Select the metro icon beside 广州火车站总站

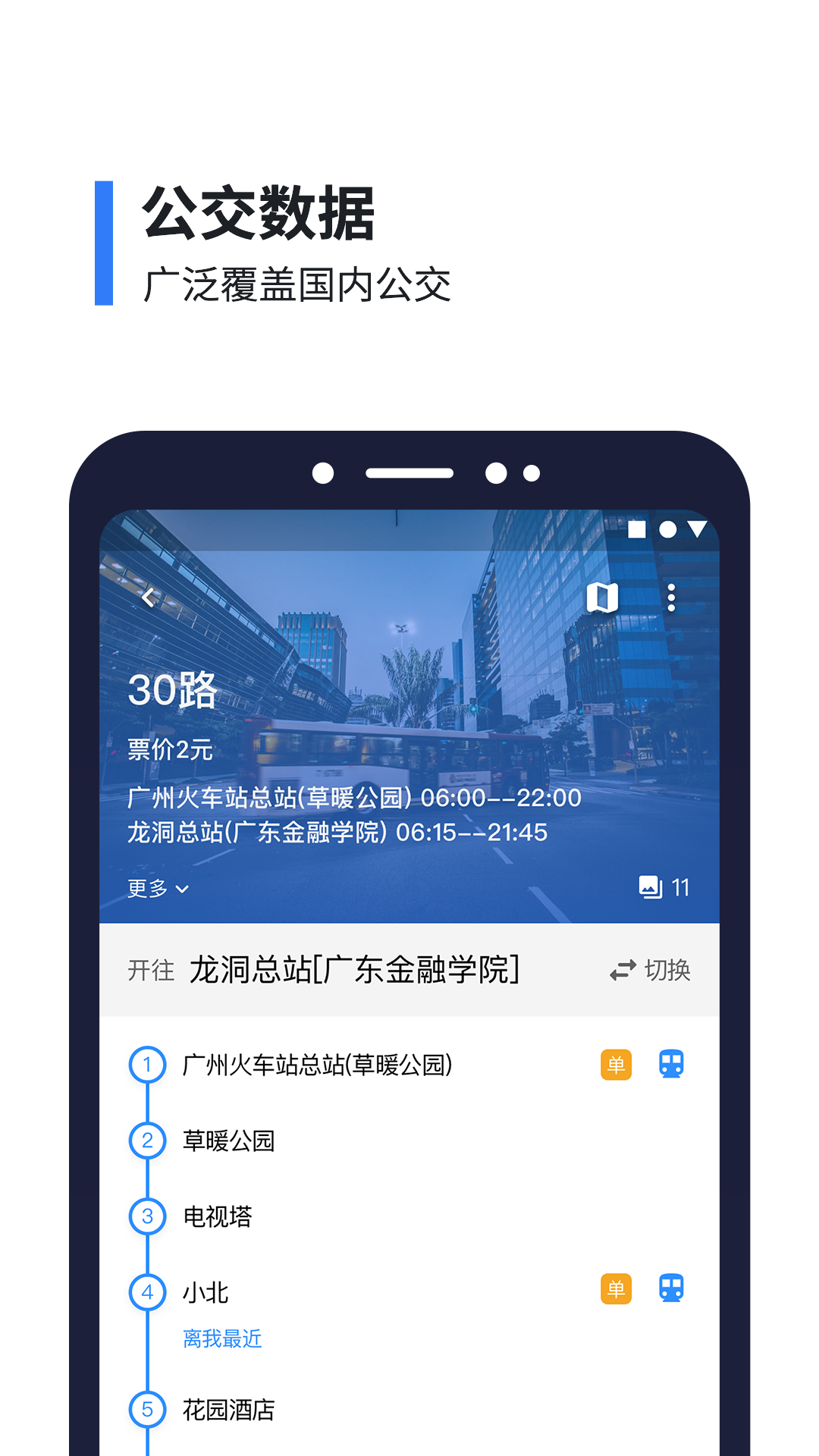point(670,1064)
